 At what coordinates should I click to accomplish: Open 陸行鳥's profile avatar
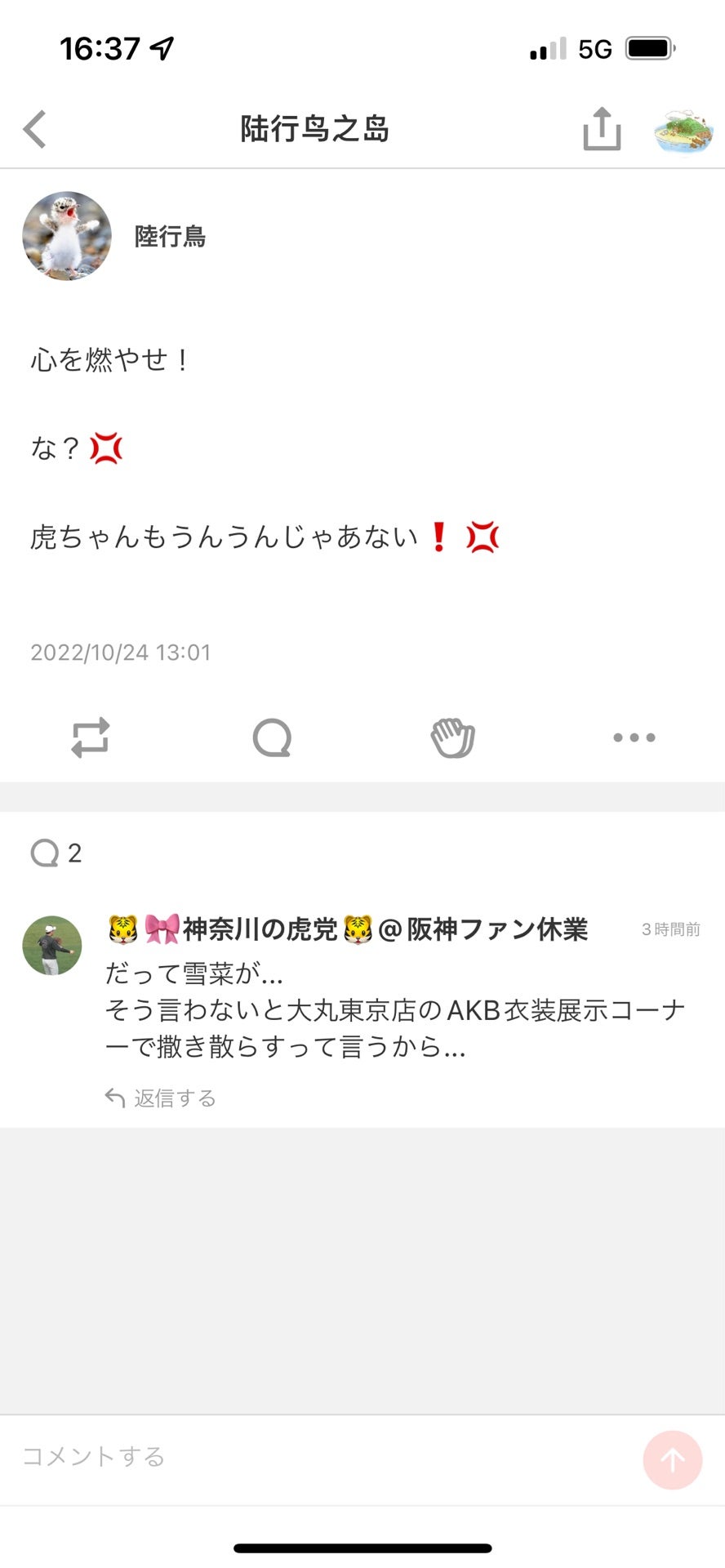coord(67,236)
